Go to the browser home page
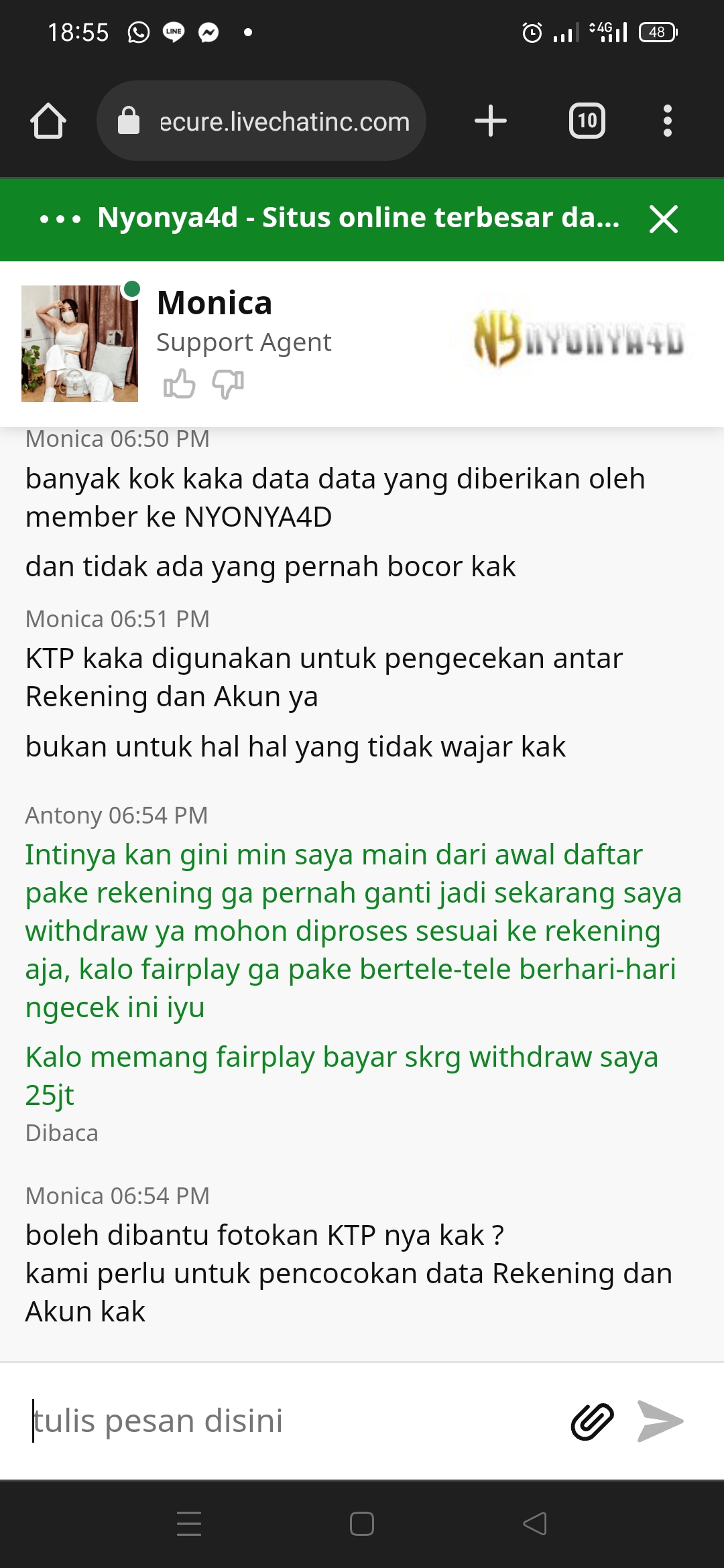Screen dimensions: 724x1568 [x=48, y=121]
